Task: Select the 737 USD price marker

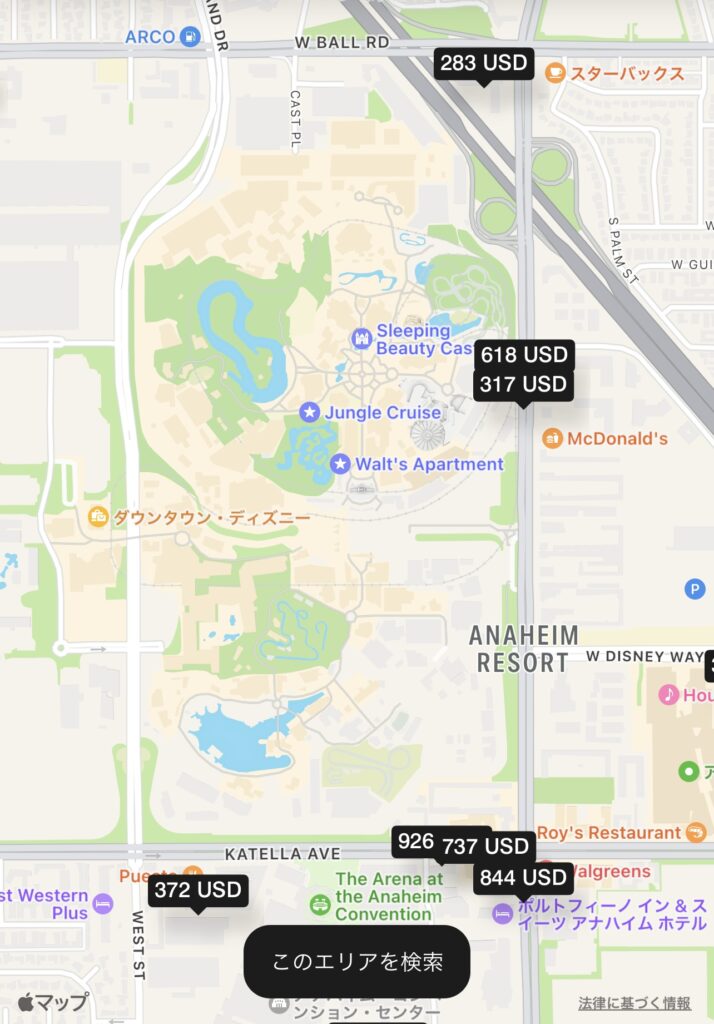Action: 488,847
